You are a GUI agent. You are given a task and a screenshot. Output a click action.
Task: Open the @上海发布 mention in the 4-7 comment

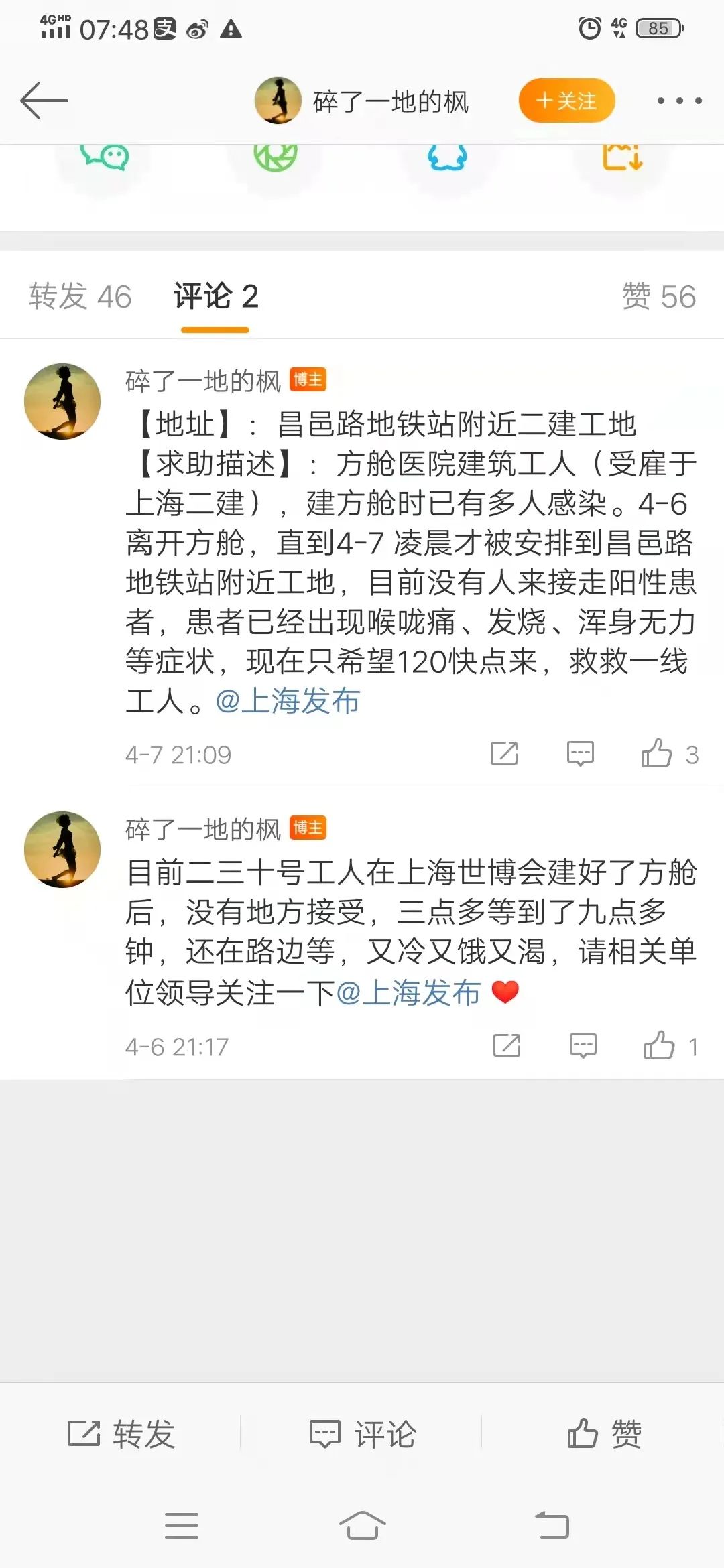288,701
